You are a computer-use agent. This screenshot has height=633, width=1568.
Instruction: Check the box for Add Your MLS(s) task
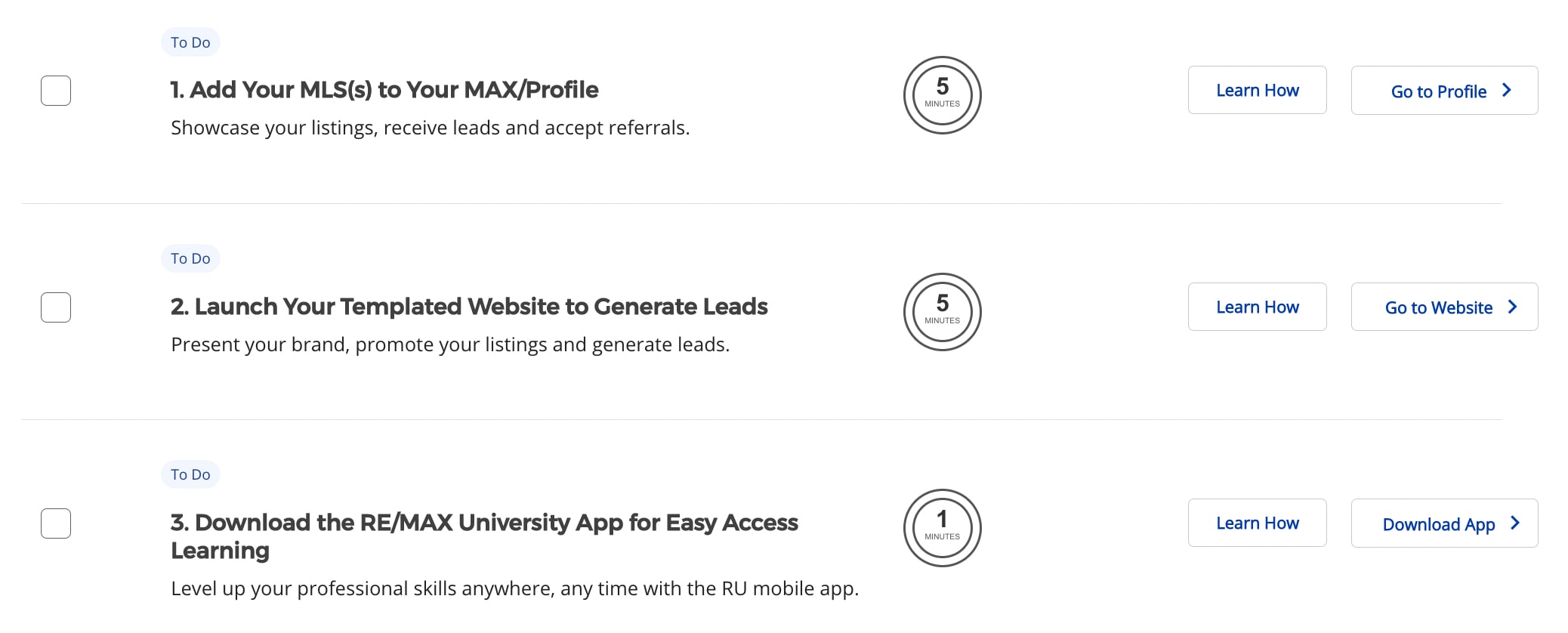tap(56, 91)
